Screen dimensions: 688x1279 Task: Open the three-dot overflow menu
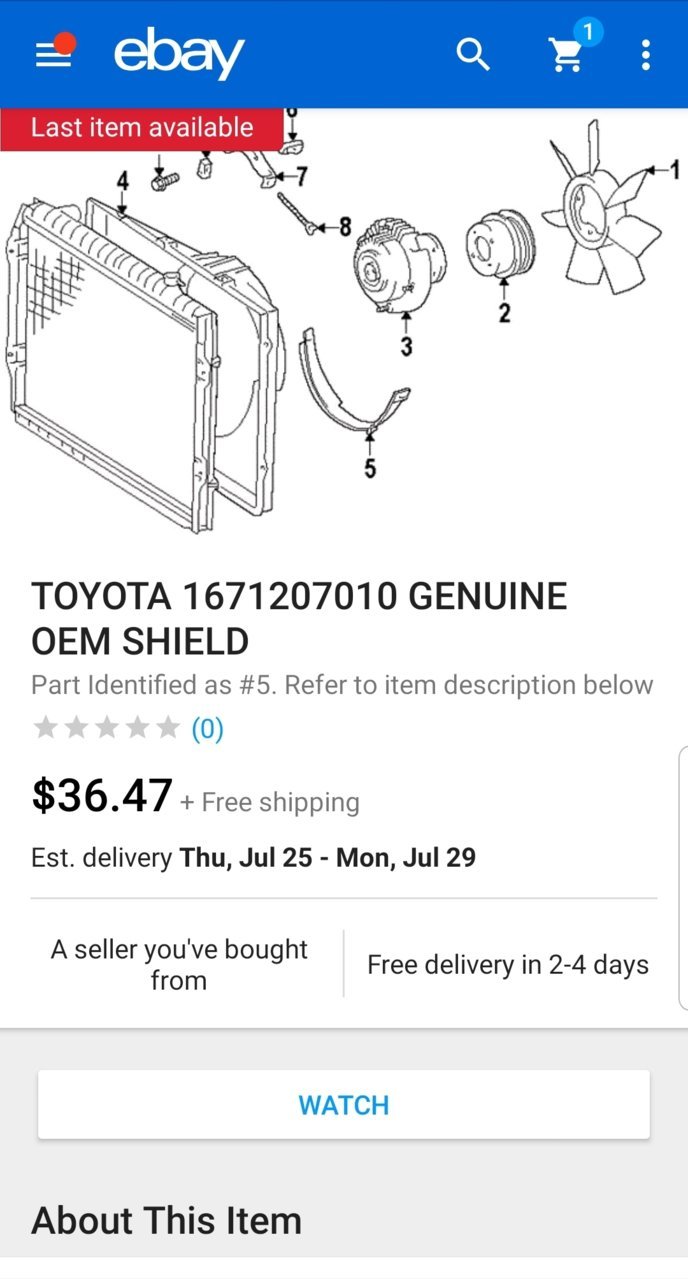tap(646, 54)
